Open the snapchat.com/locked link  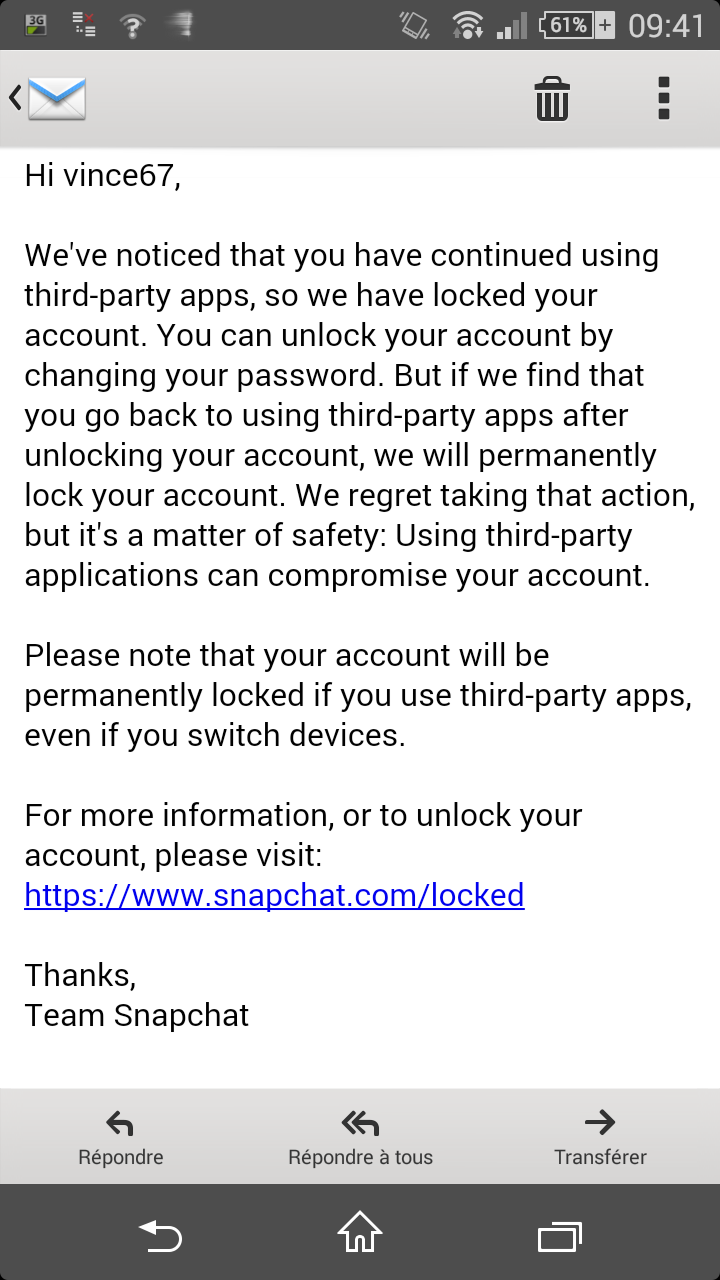point(274,894)
